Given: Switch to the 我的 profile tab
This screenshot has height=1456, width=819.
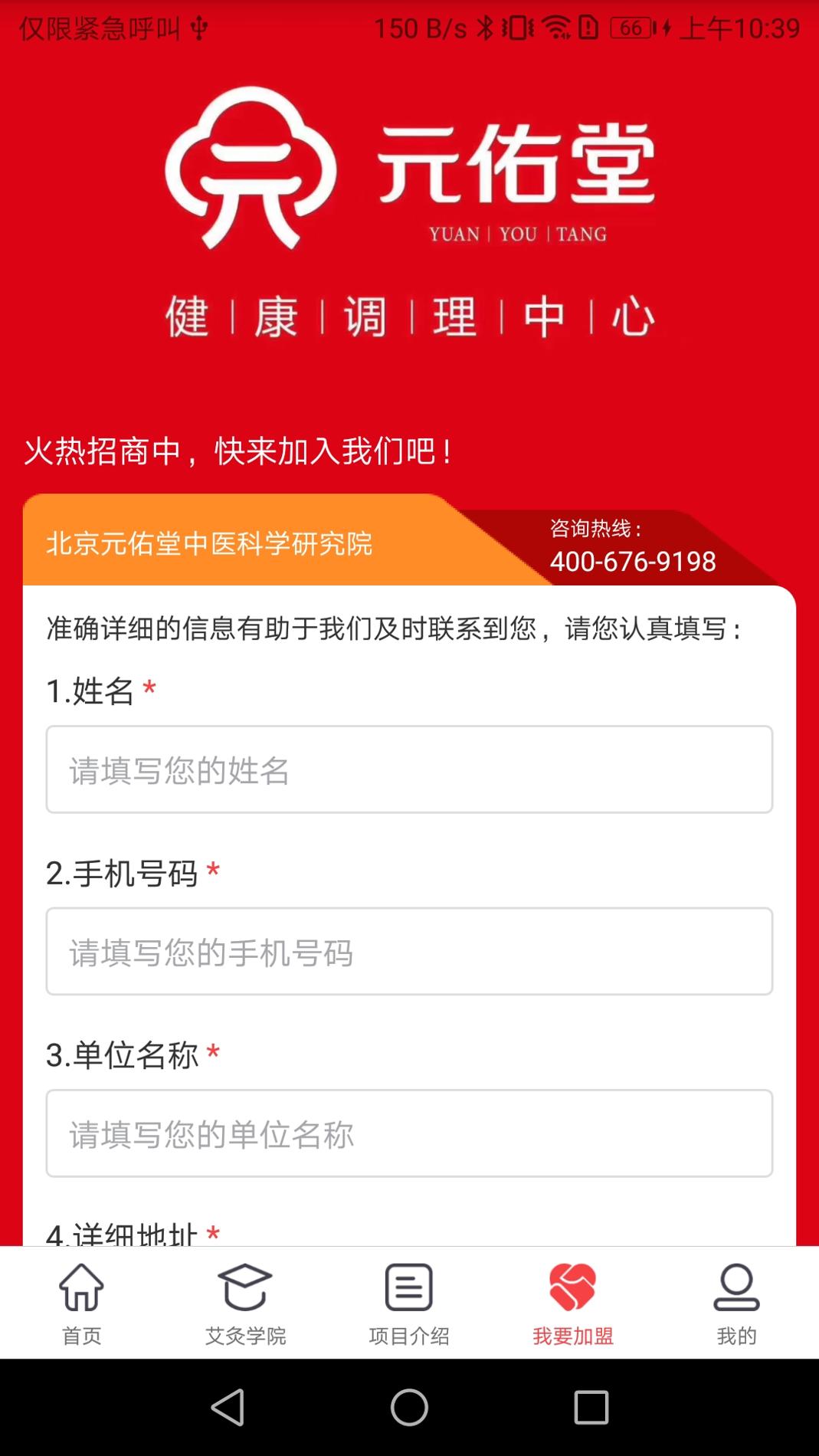Looking at the screenshot, I should [x=736, y=1303].
